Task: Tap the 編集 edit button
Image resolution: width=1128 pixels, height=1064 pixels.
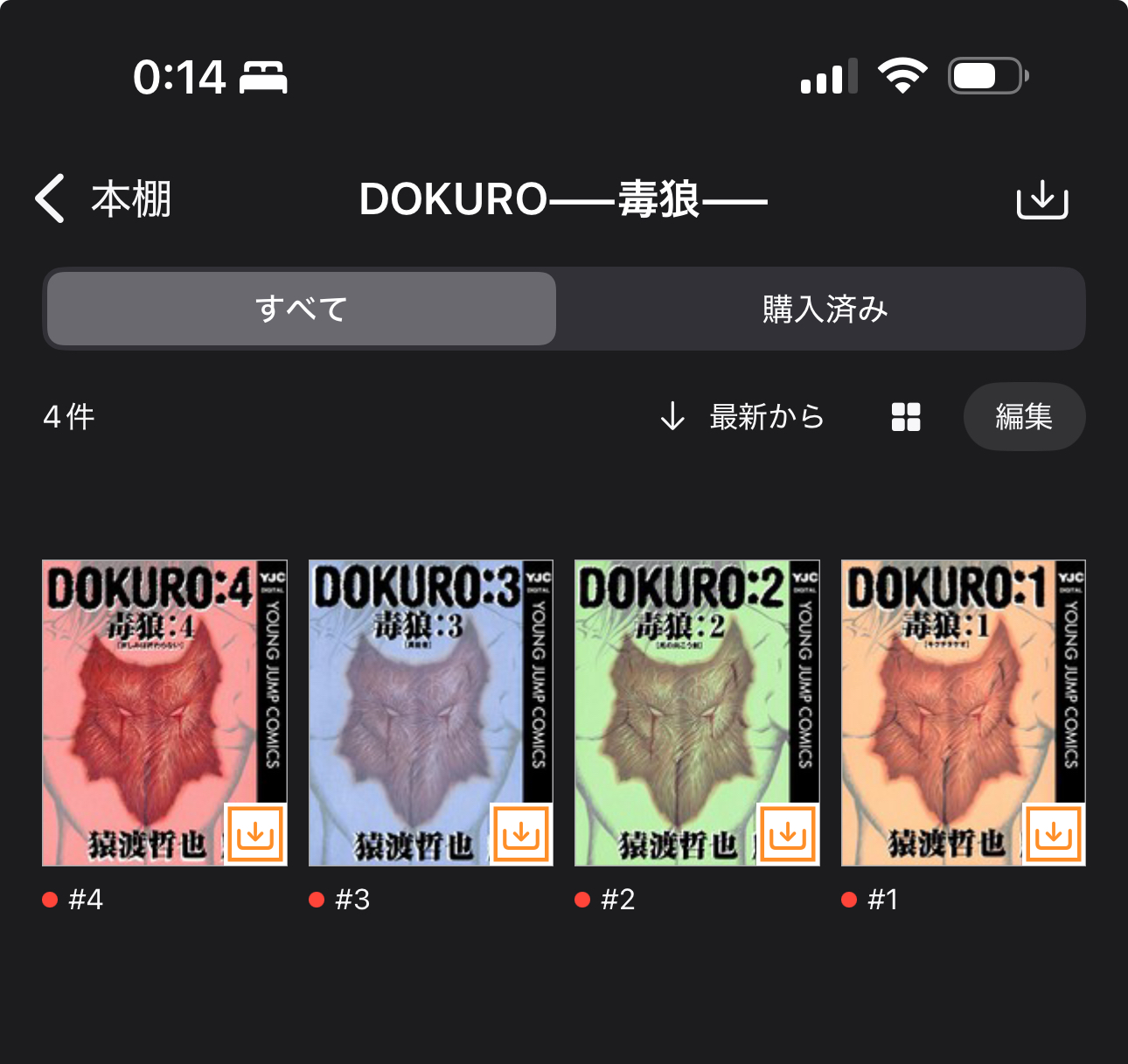Action: pos(1024,417)
